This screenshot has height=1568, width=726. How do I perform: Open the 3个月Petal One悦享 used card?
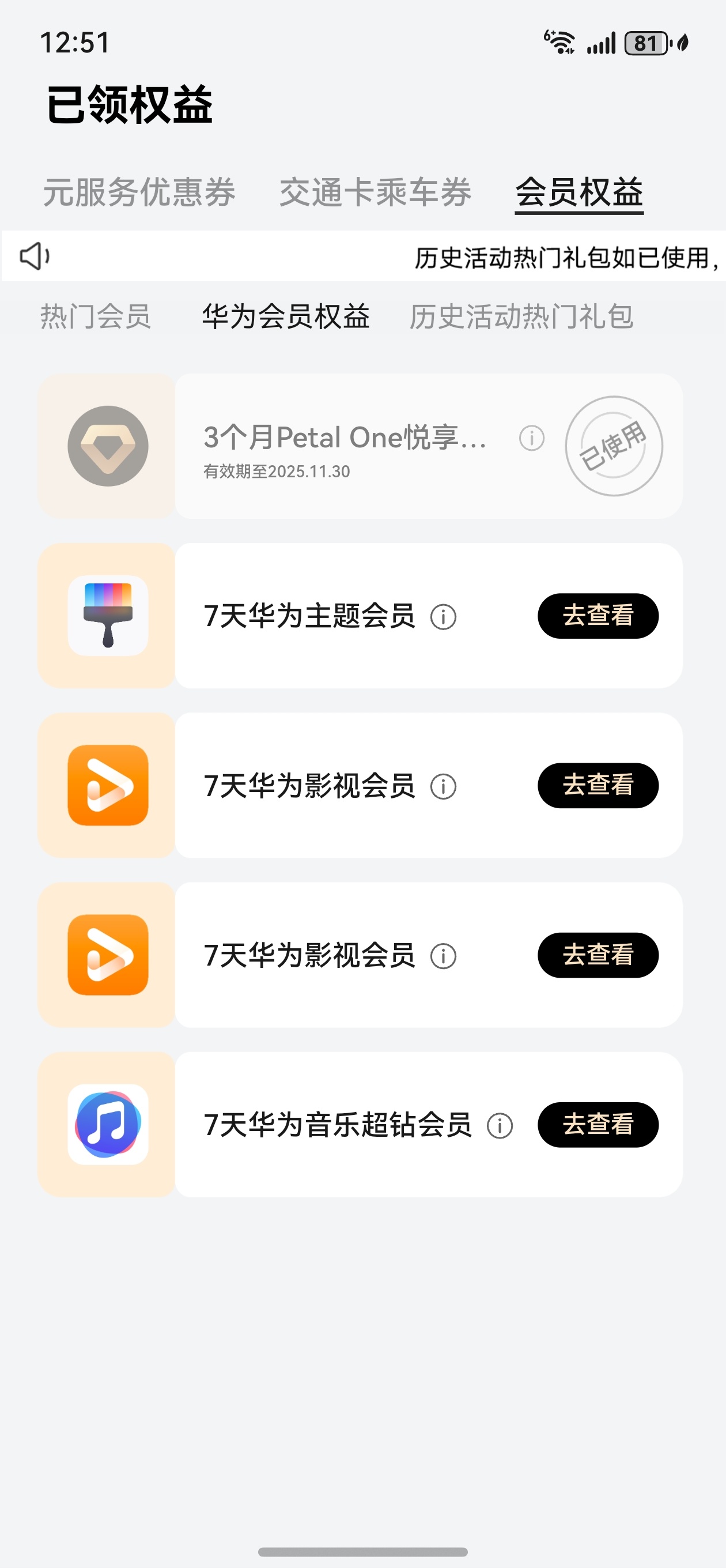360,446
